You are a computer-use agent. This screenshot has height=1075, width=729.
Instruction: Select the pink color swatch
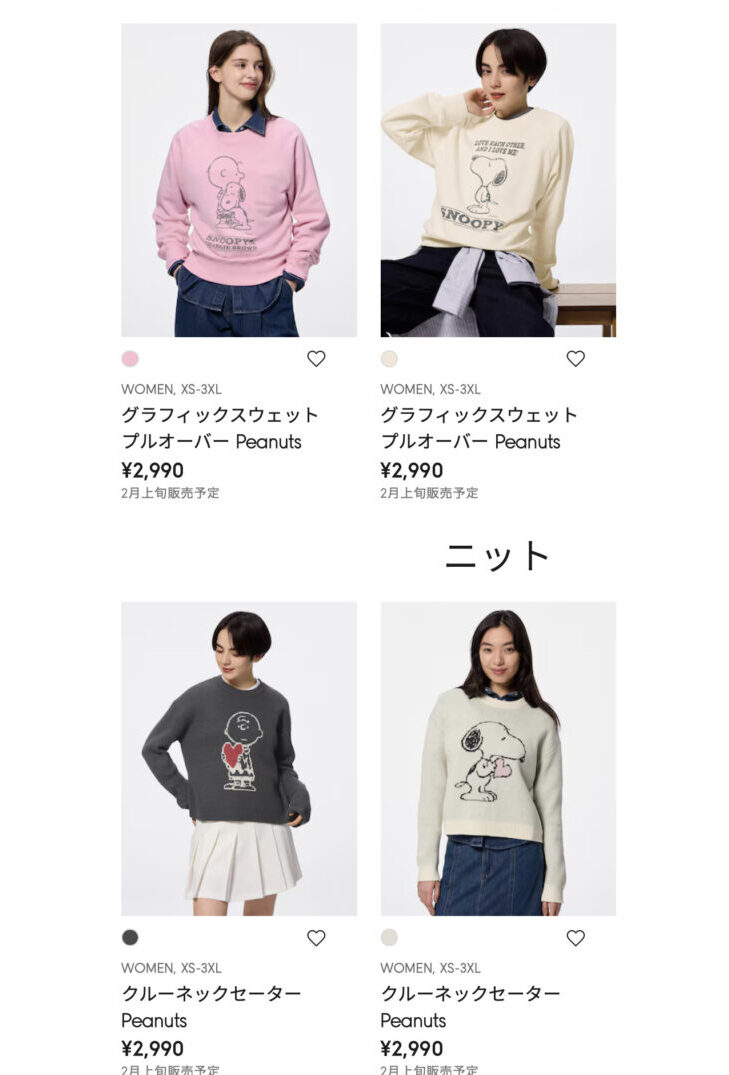130,358
